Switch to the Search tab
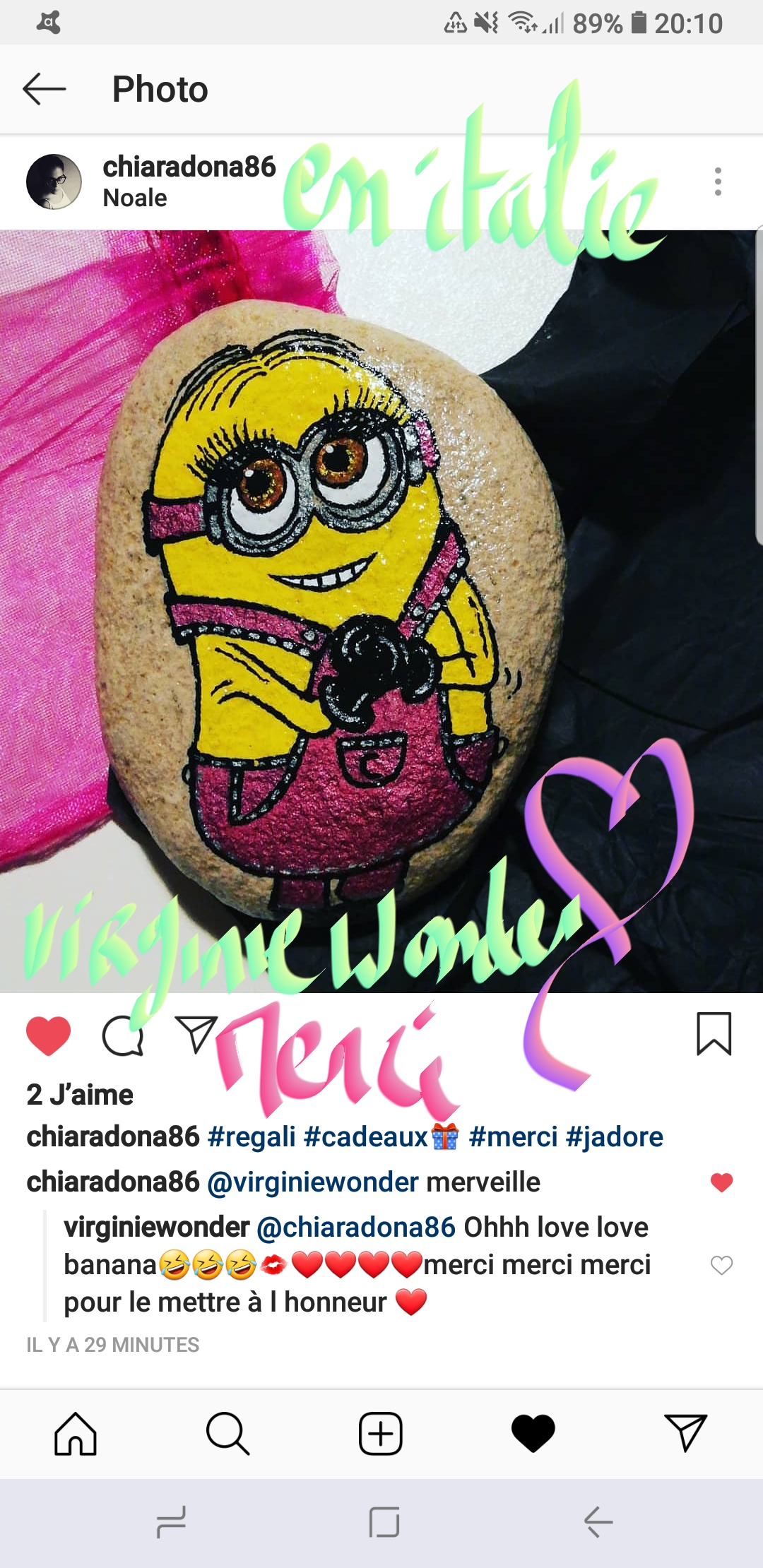The image size is (763, 1568). [x=228, y=1434]
